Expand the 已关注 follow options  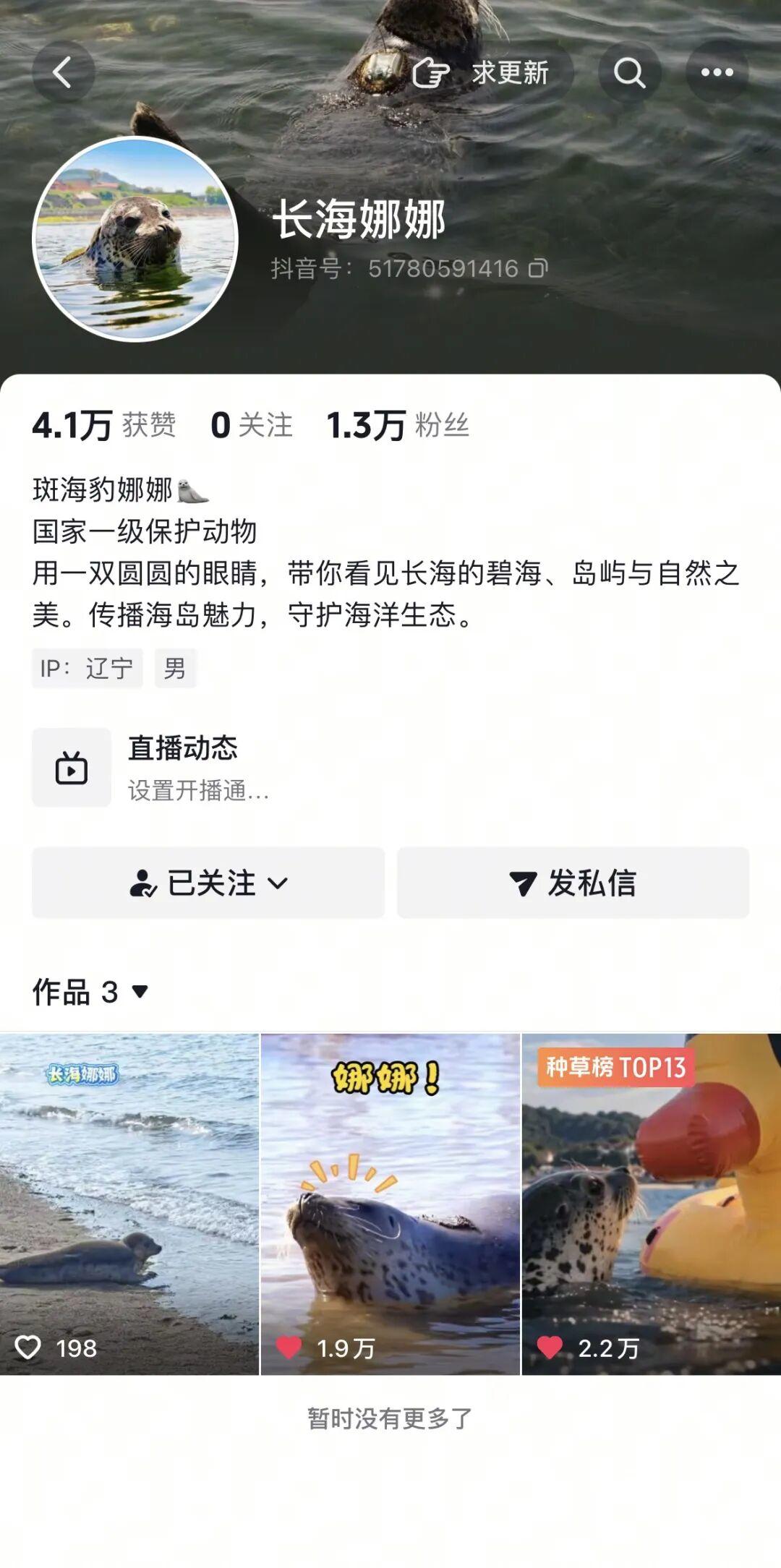208,883
